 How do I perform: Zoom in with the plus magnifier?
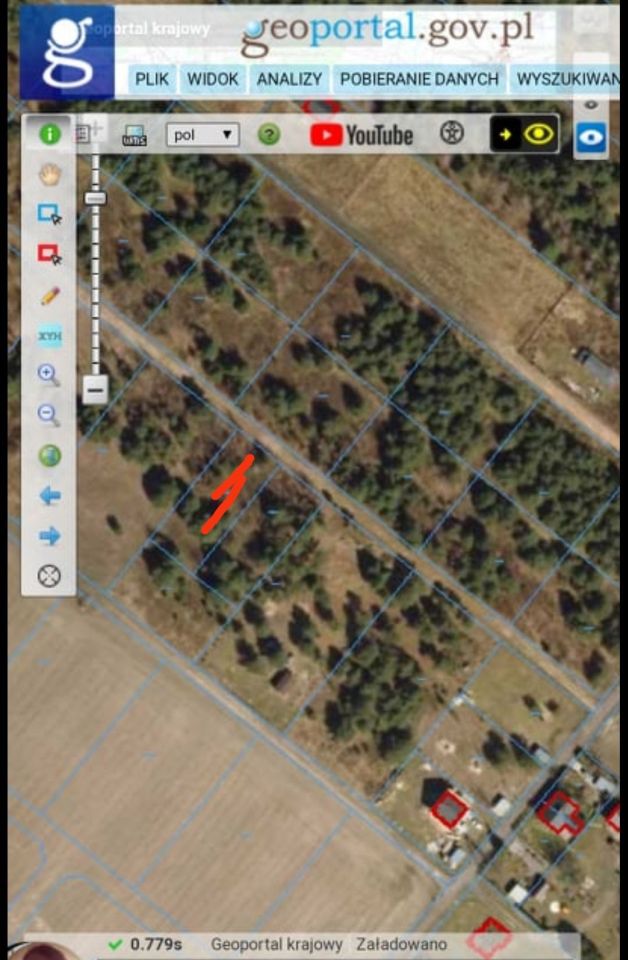coord(49,375)
